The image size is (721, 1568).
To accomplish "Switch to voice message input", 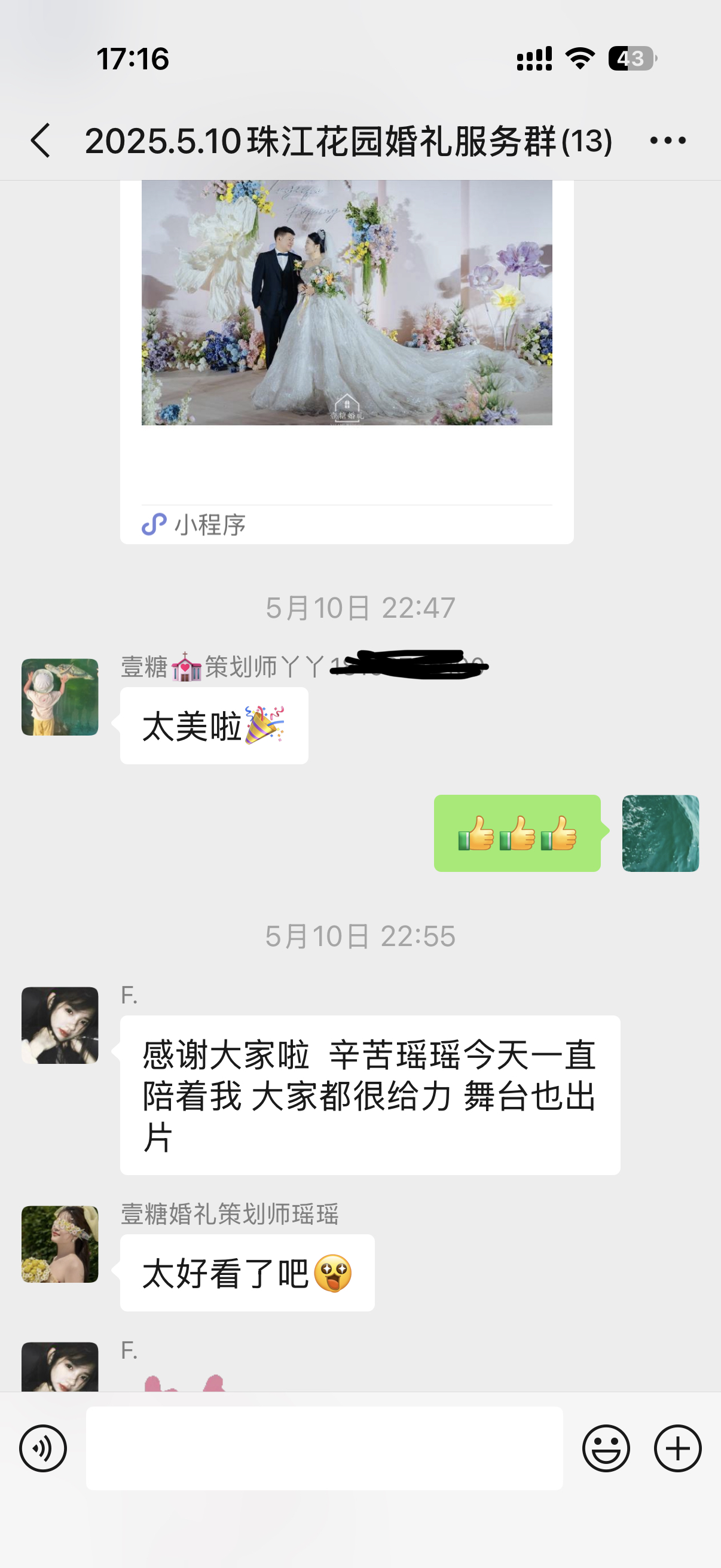I will [42, 1448].
